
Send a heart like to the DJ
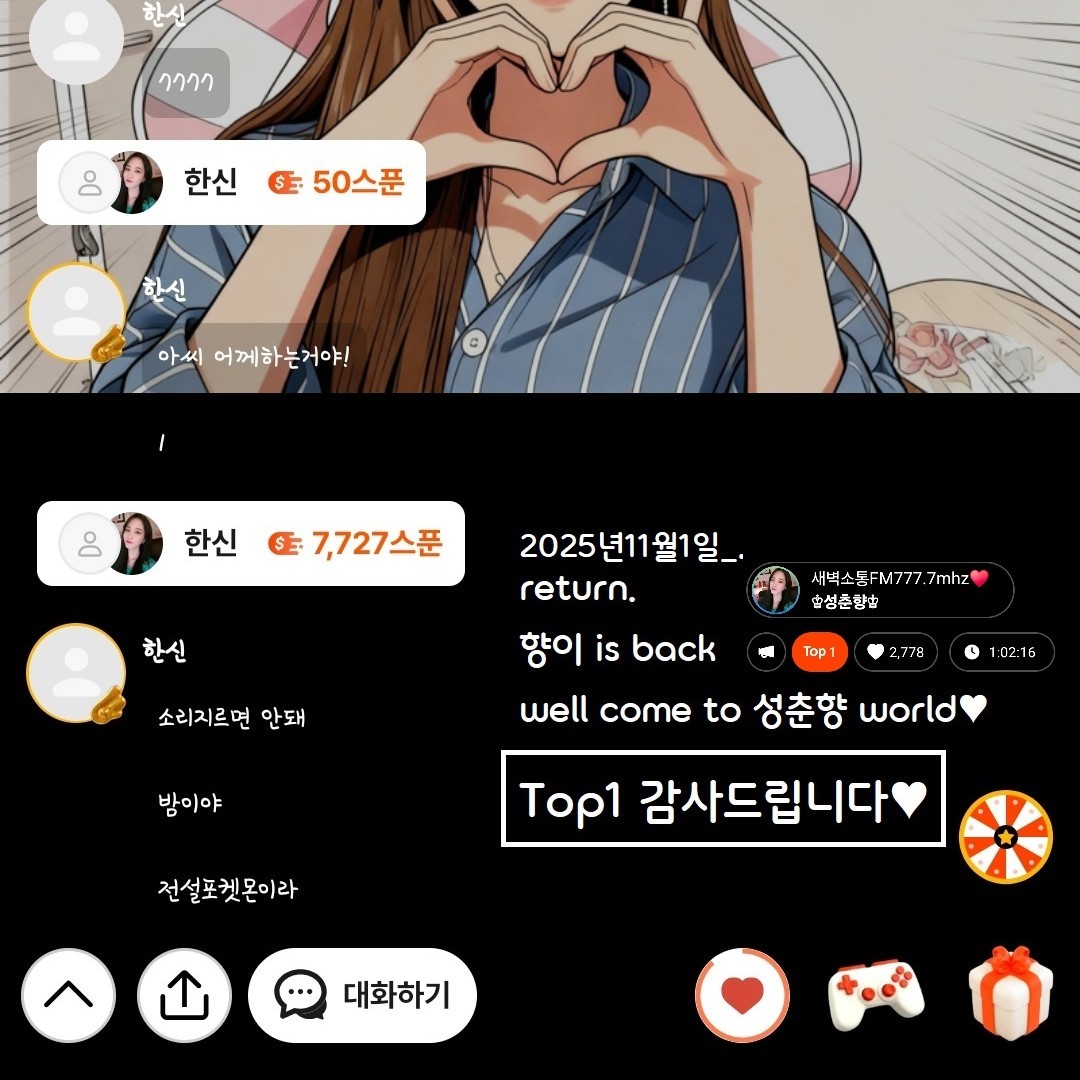[742, 995]
